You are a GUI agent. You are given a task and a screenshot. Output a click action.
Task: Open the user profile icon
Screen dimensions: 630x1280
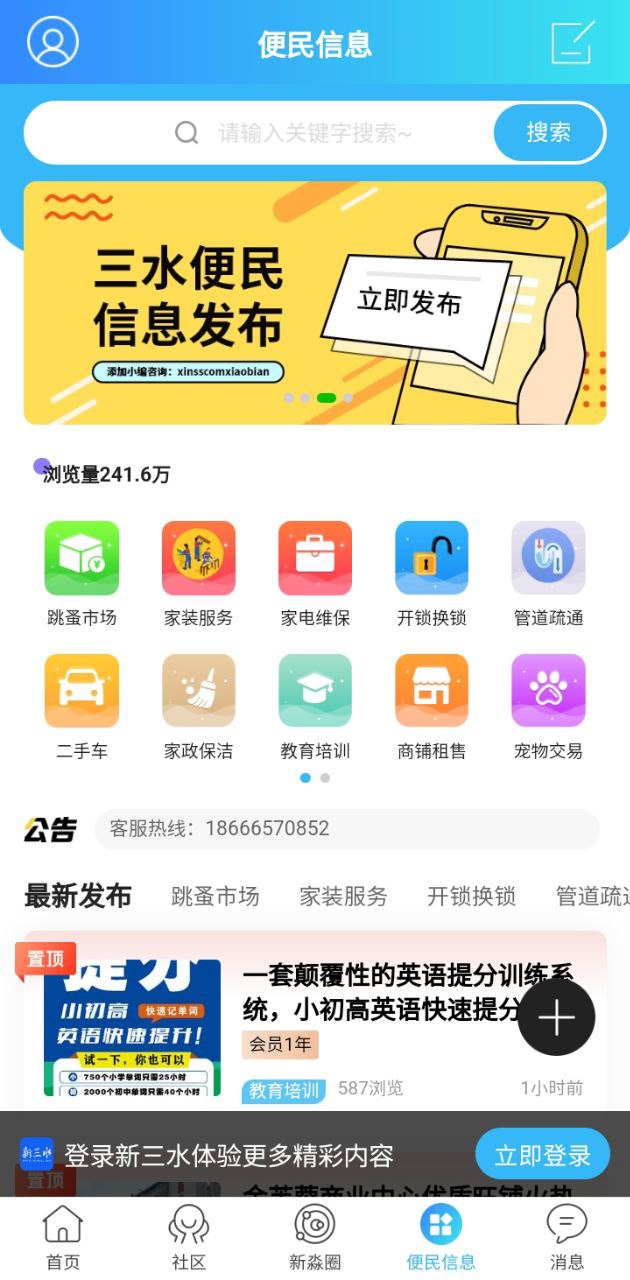(x=52, y=42)
